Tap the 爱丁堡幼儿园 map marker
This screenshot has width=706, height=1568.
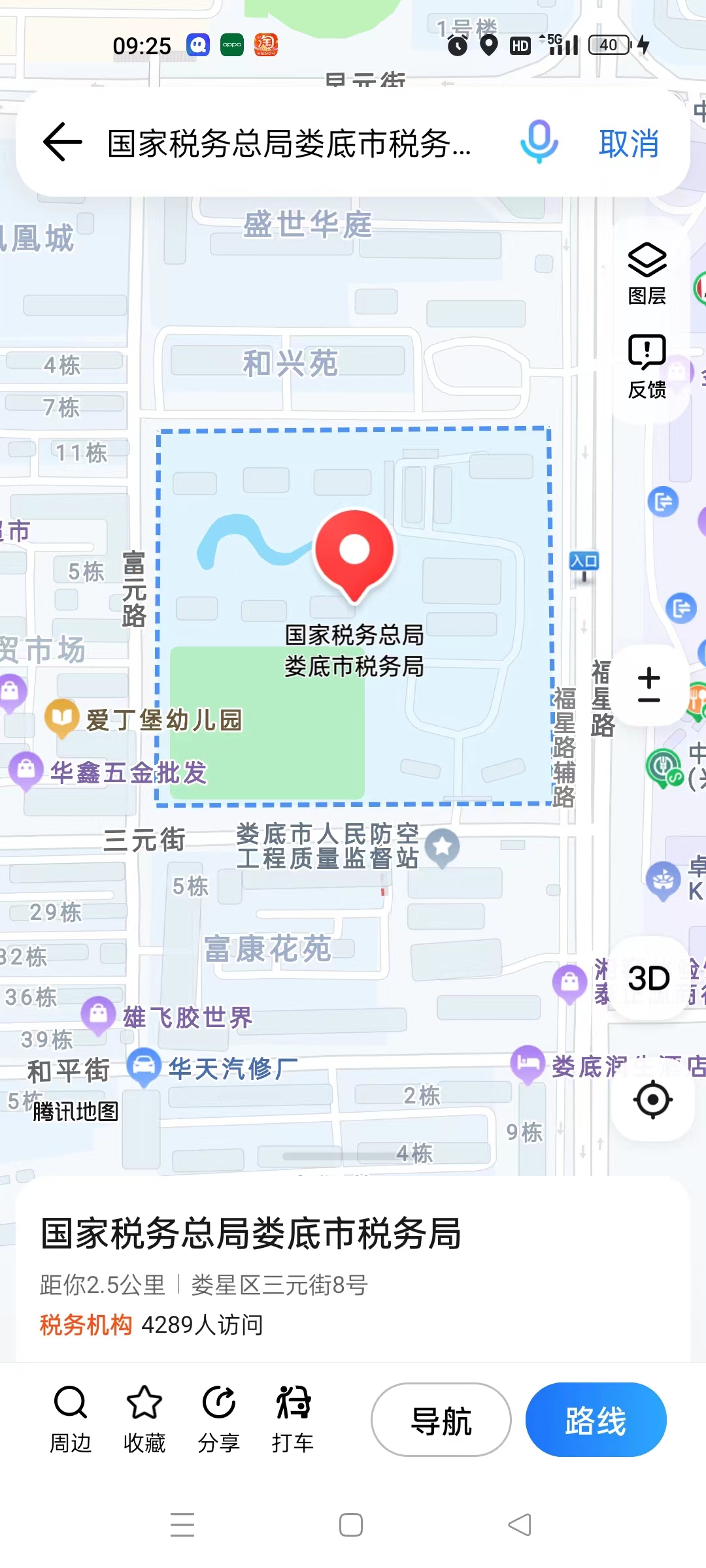[62, 718]
